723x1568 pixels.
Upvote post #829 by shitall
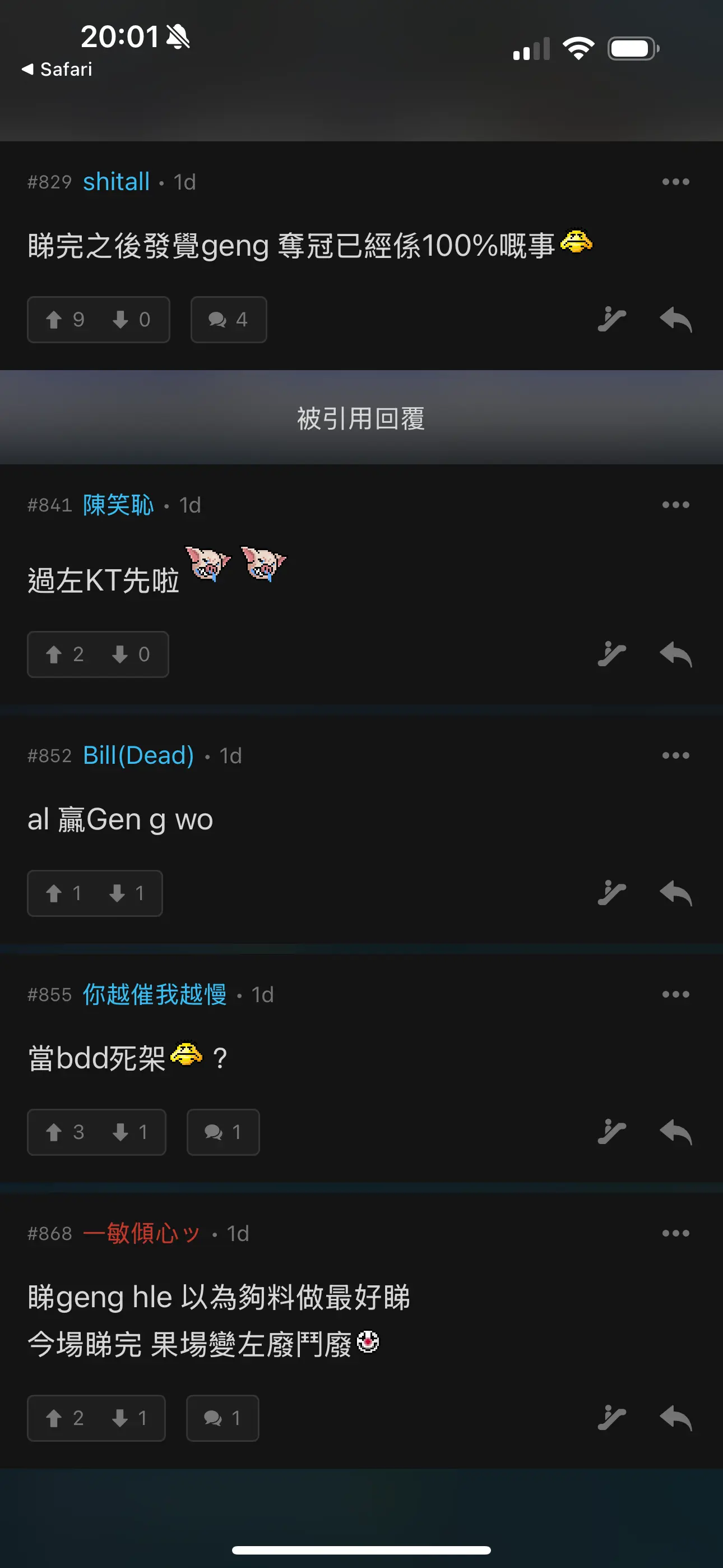click(x=56, y=320)
